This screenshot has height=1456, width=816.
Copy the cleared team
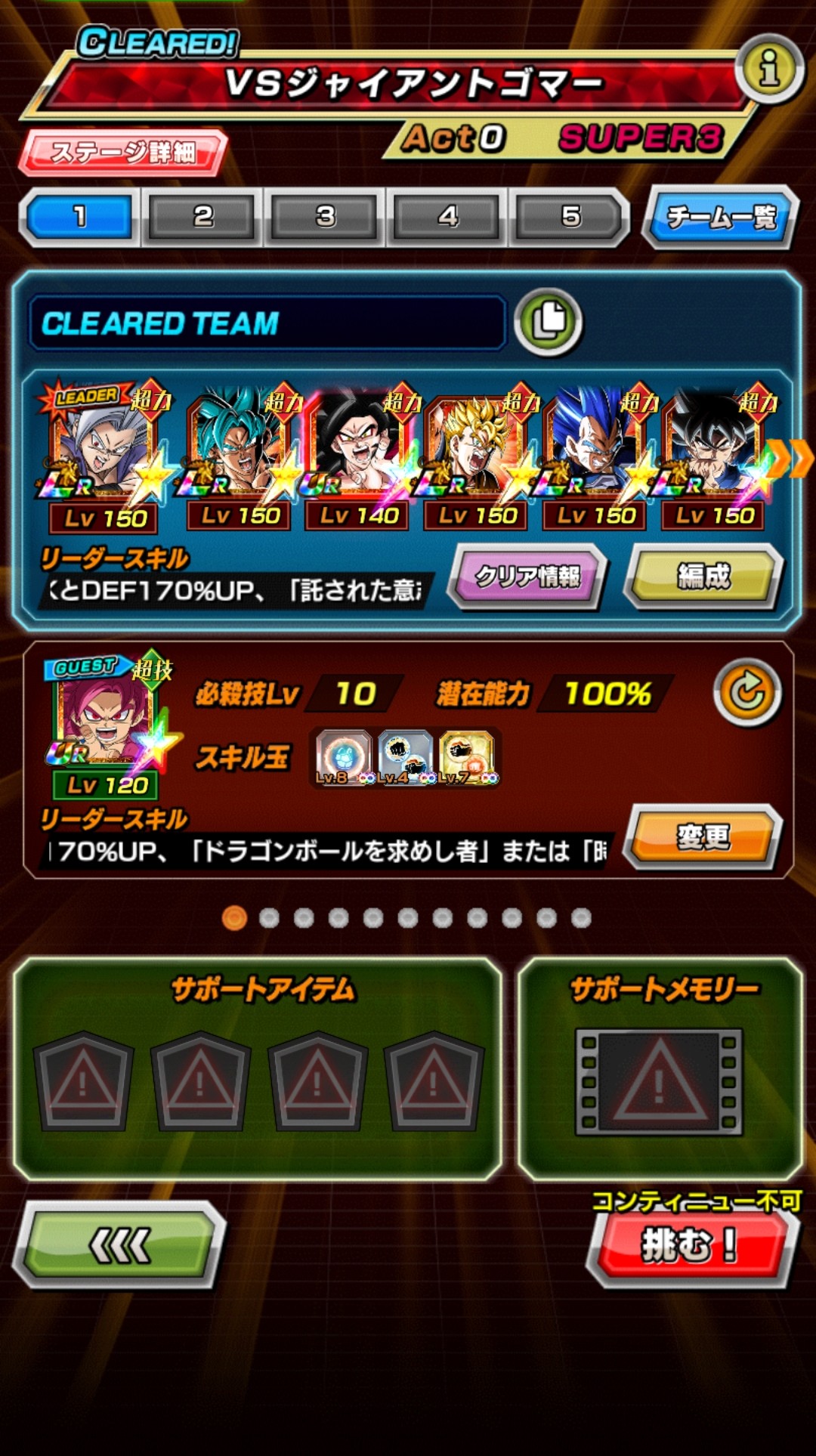548,322
